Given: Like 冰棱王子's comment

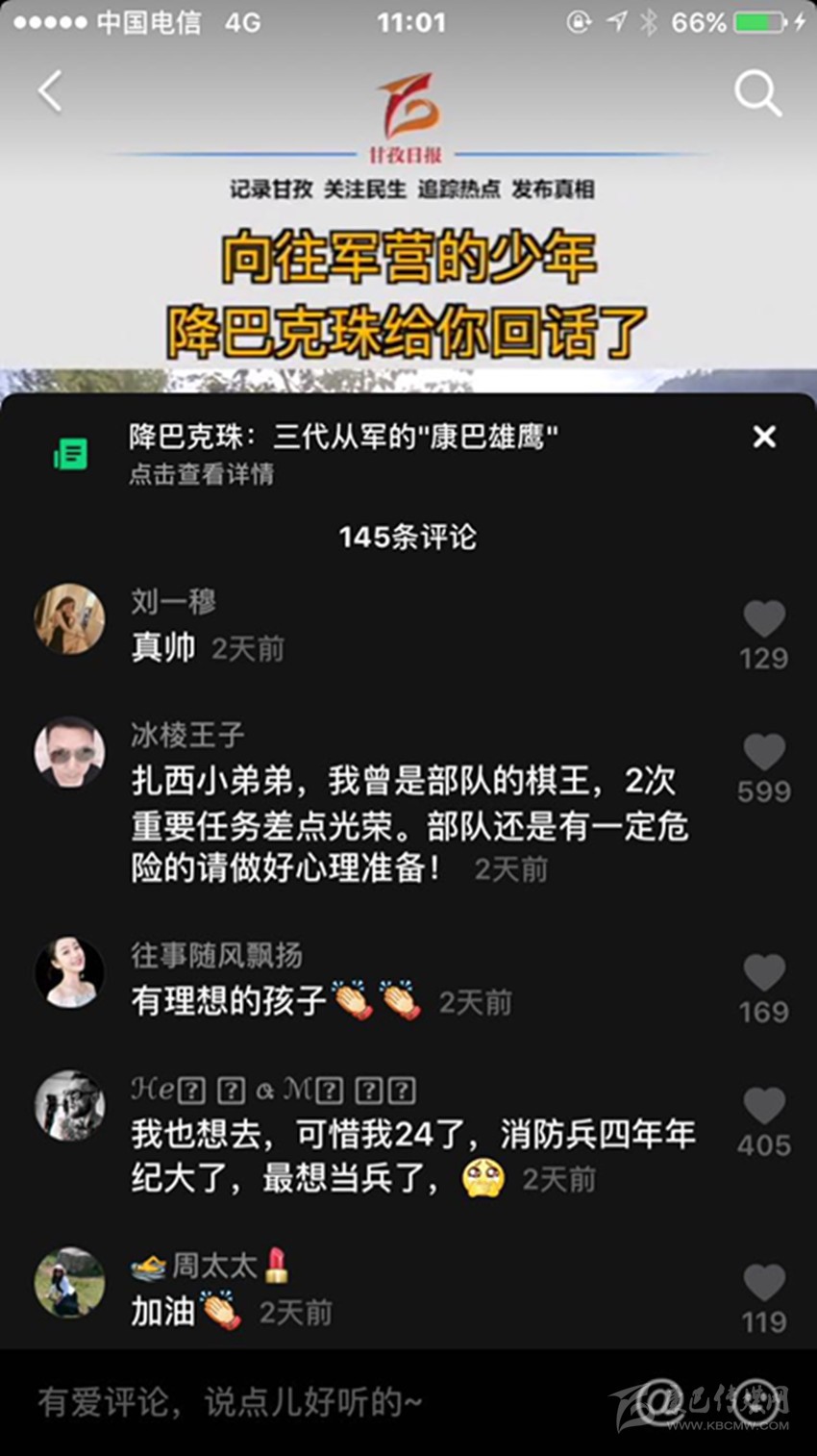Looking at the screenshot, I should point(763,753).
